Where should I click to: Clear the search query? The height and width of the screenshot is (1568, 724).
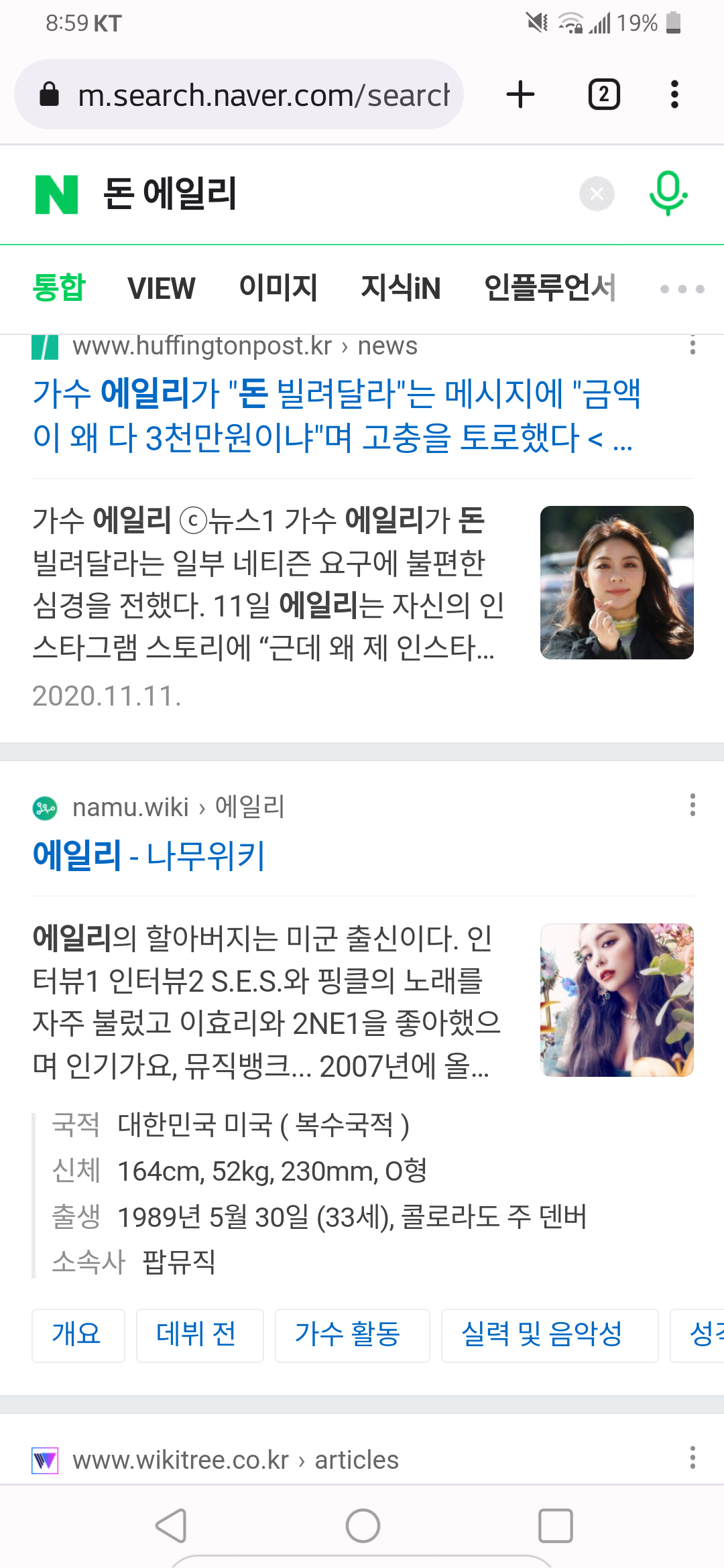tap(597, 194)
